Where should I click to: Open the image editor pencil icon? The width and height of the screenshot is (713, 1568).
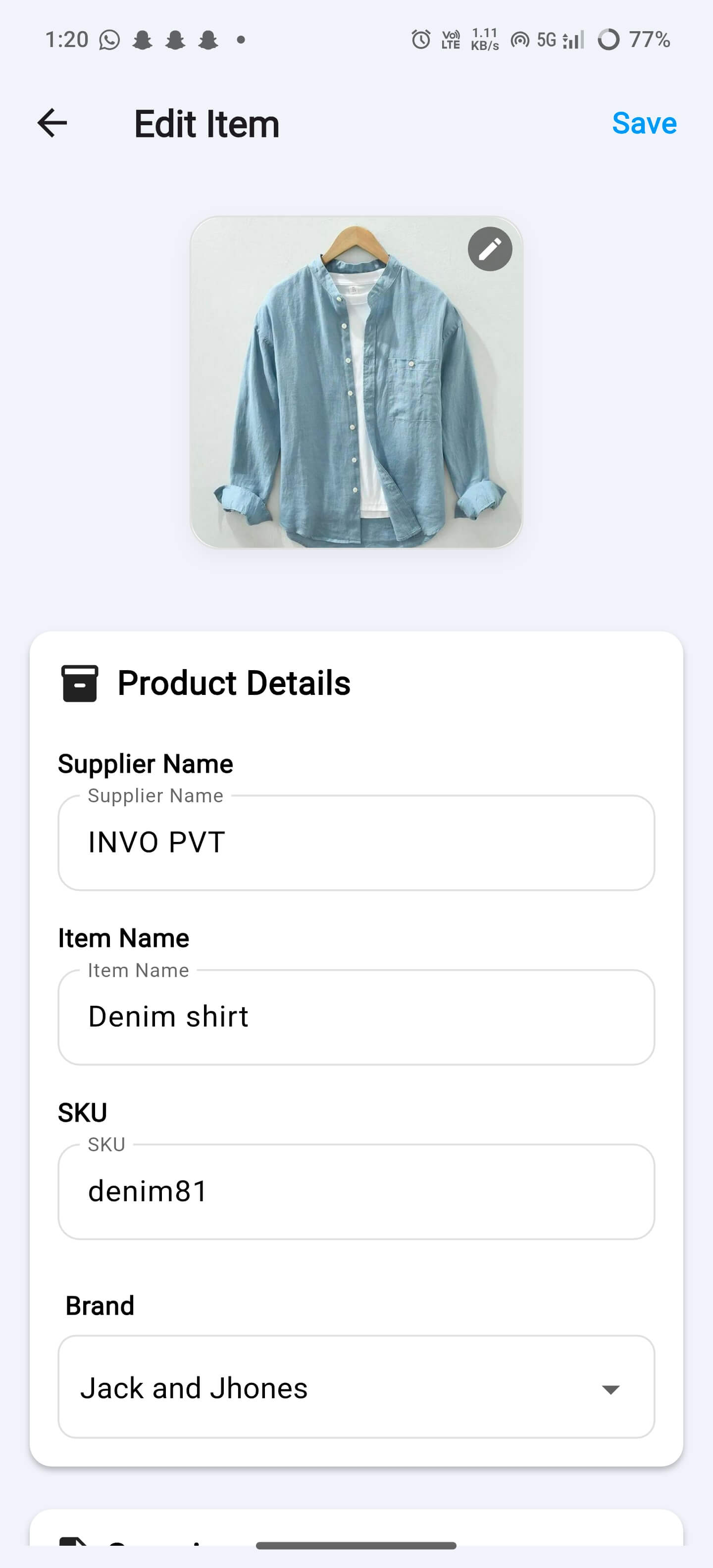[x=491, y=249]
